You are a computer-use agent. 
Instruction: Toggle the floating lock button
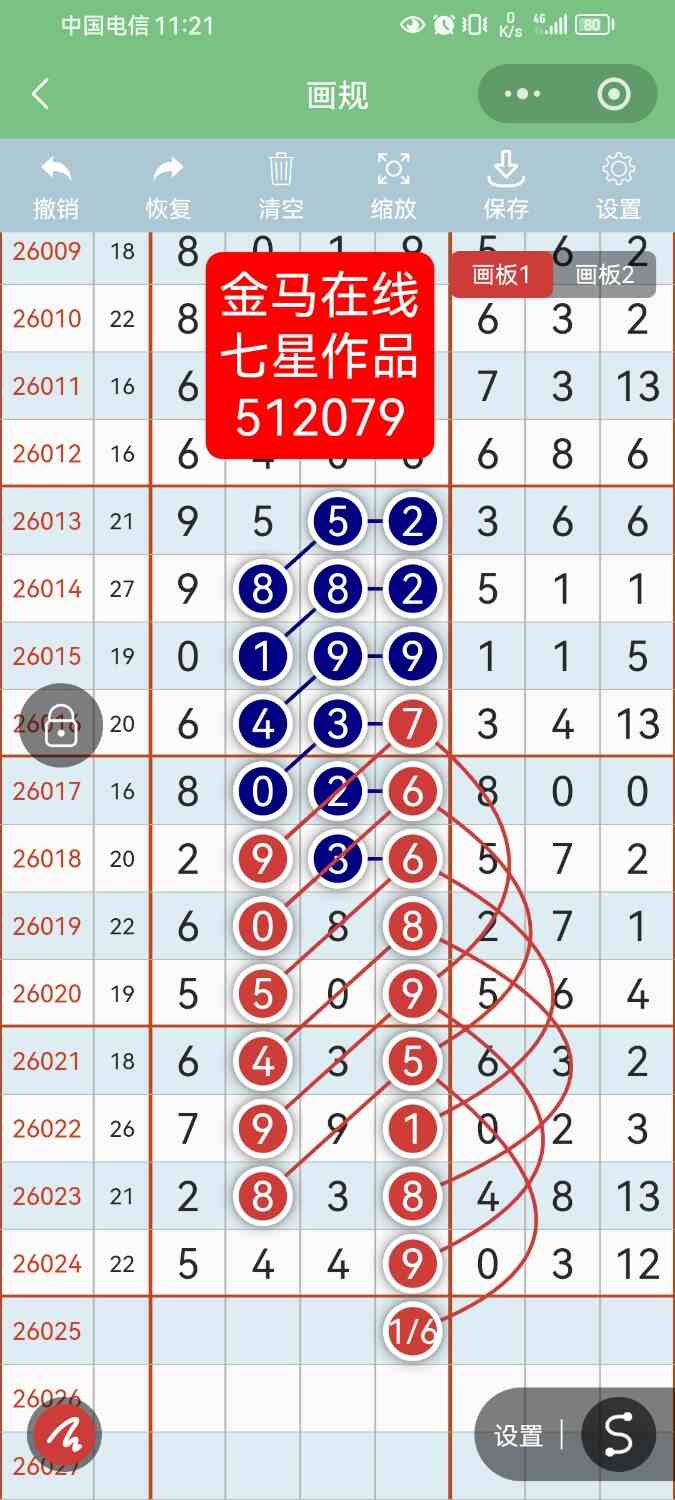click(61, 726)
